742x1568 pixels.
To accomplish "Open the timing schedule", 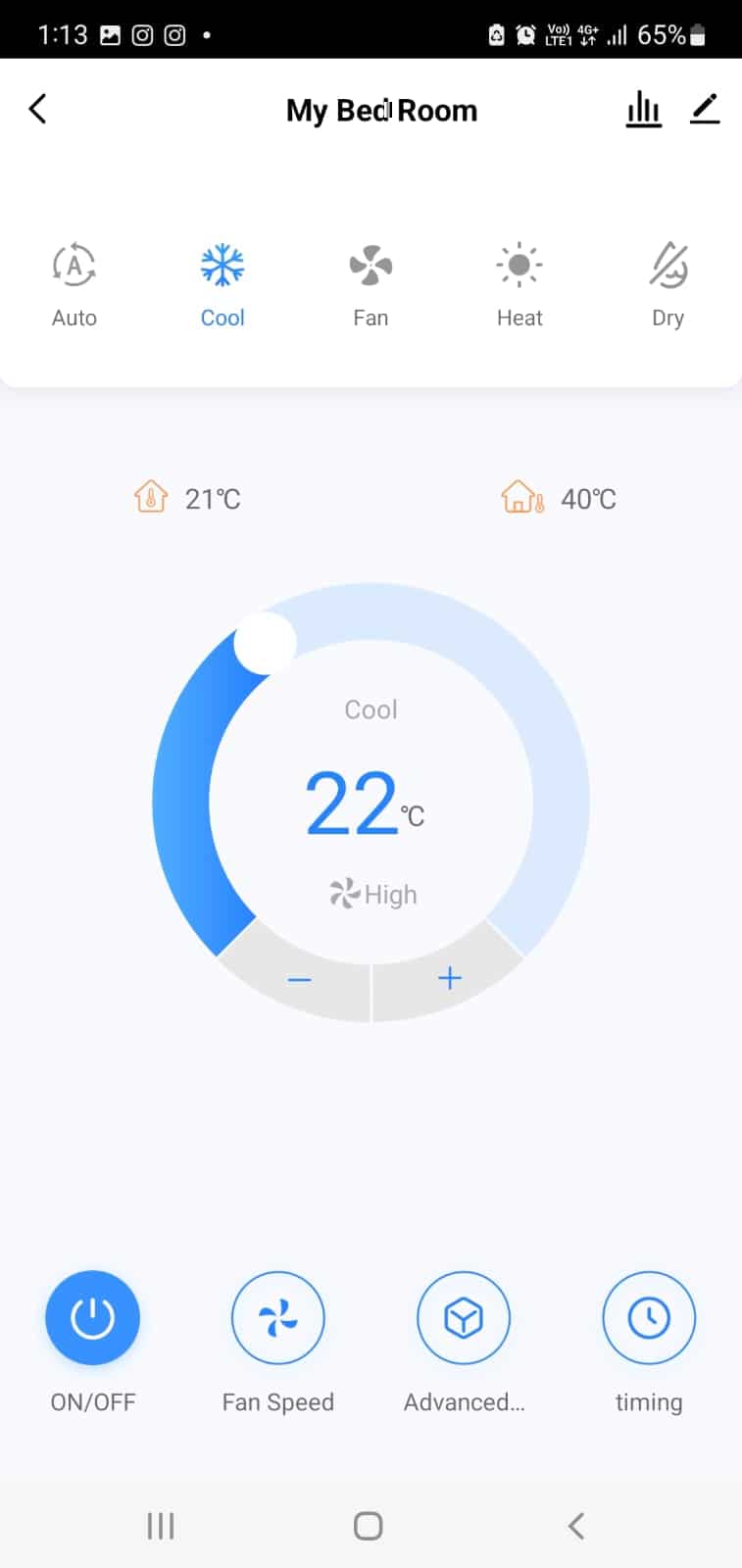I will coord(648,1318).
